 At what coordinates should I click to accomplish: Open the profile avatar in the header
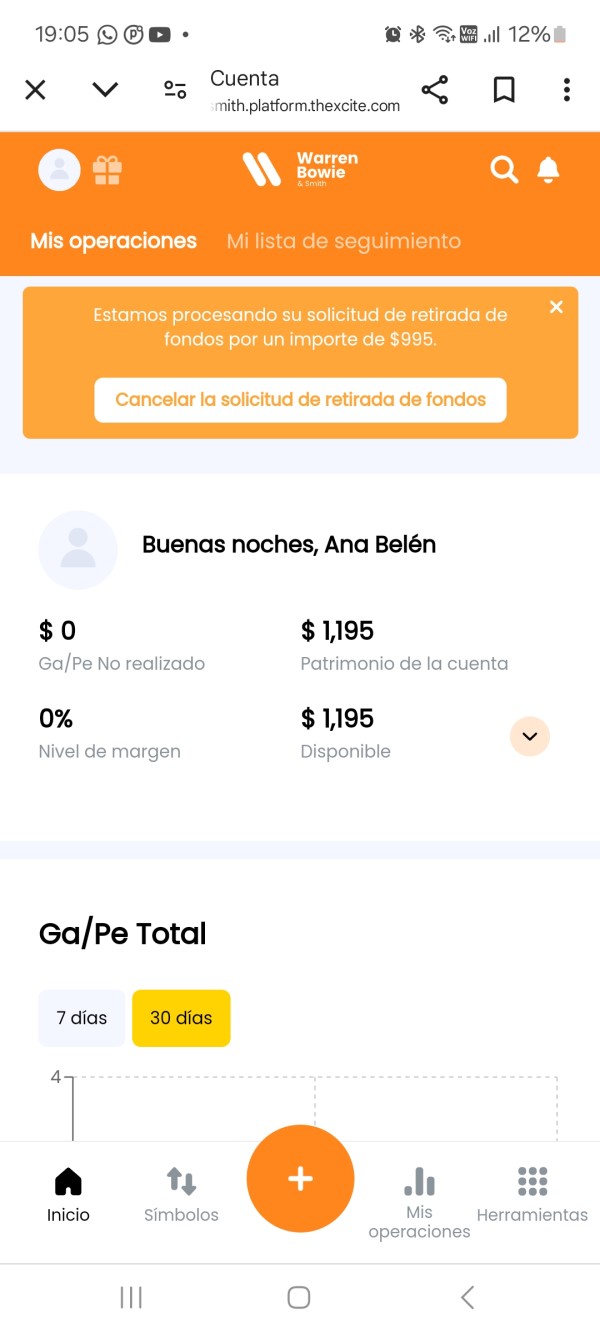[59, 170]
